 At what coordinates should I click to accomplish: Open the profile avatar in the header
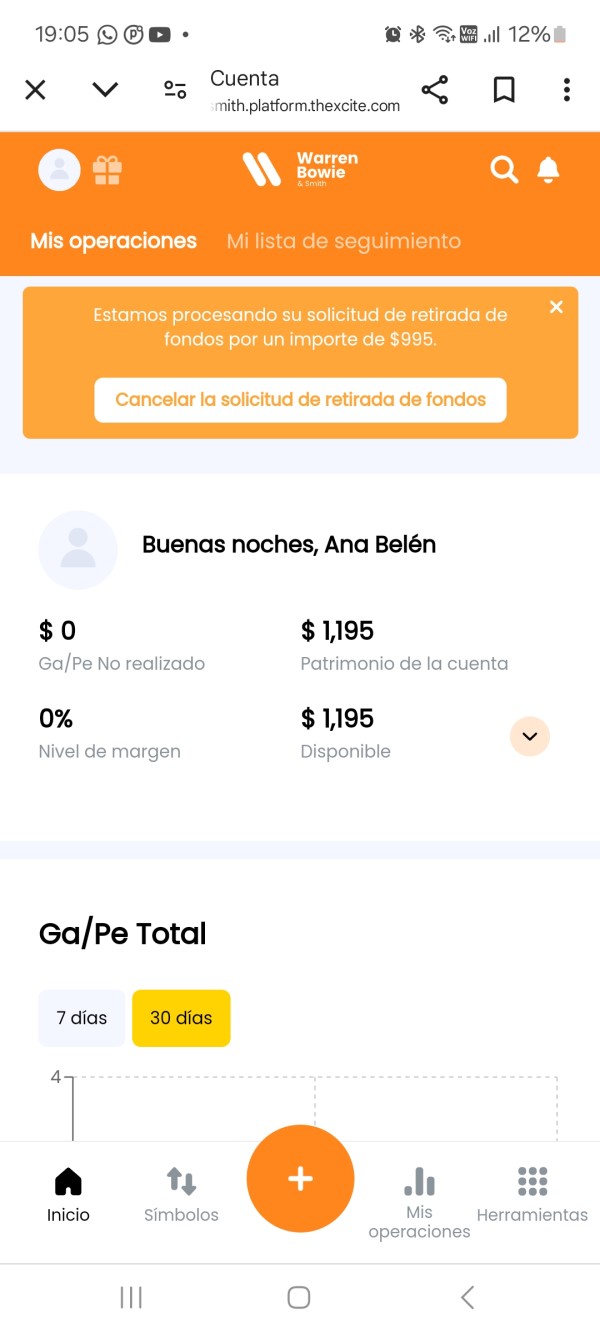[59, 170]
